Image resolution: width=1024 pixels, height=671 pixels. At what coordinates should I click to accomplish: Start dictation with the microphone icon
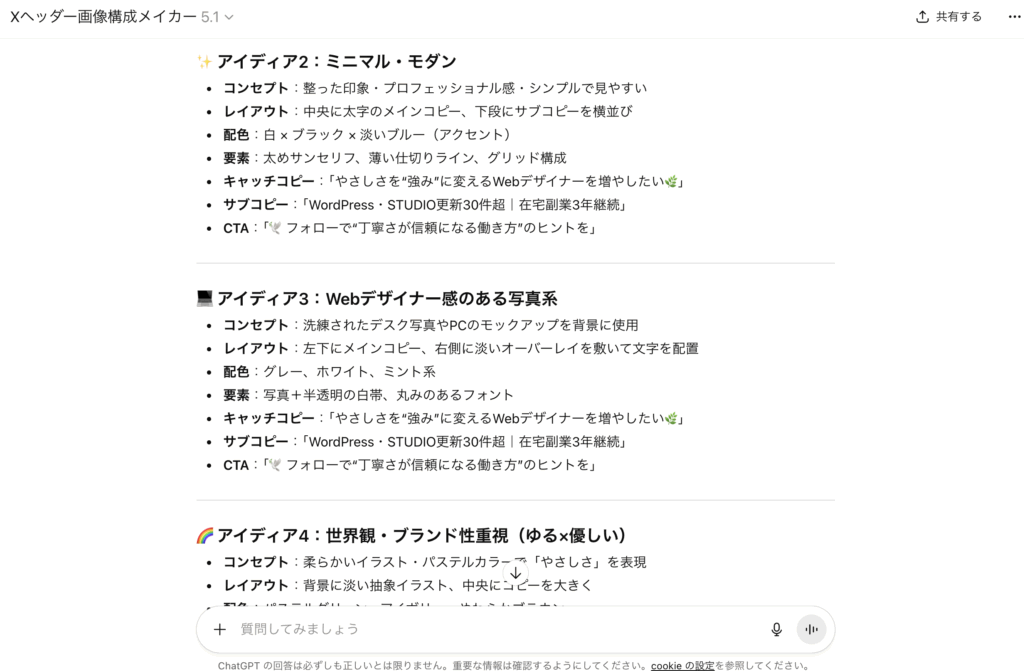776,629
